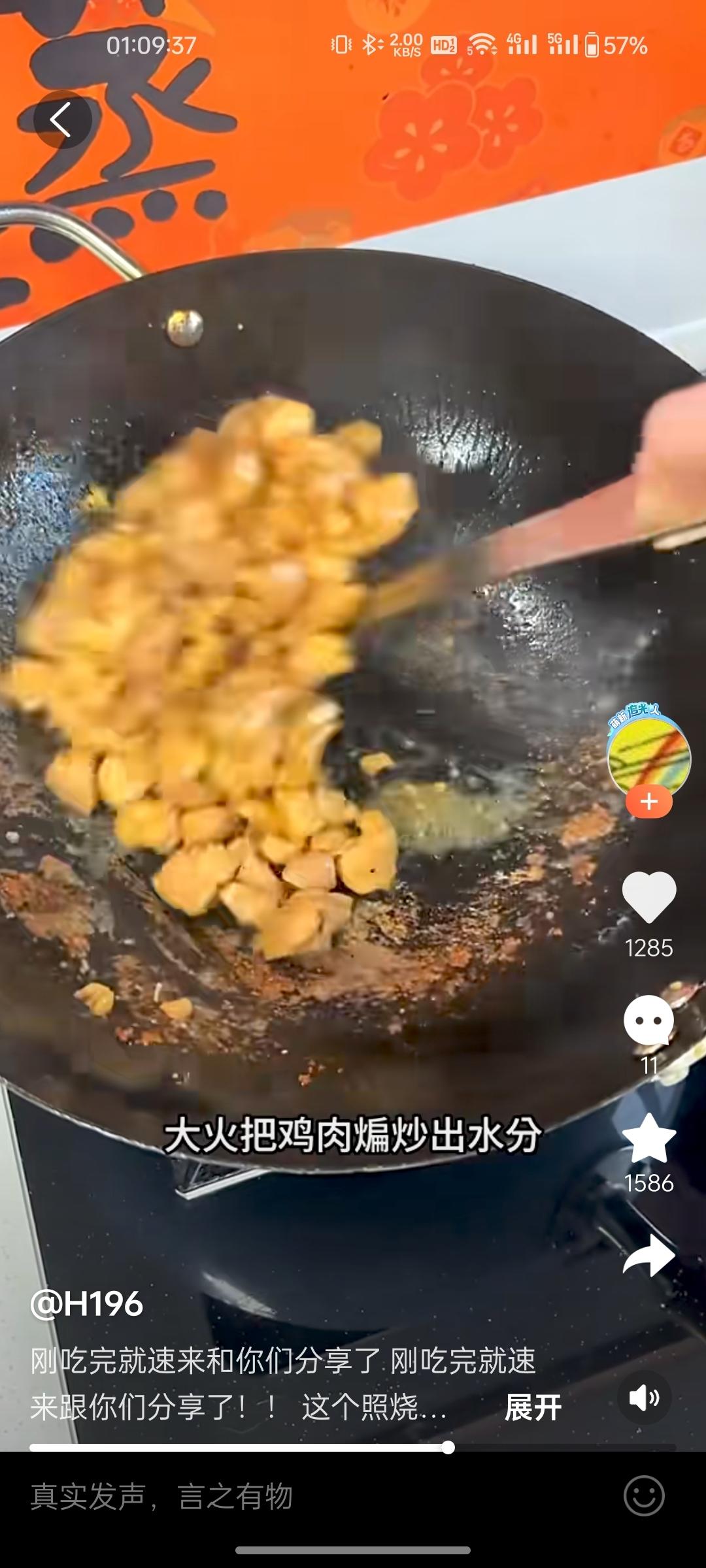Share this video via the arrow icon

[648, 1255]
